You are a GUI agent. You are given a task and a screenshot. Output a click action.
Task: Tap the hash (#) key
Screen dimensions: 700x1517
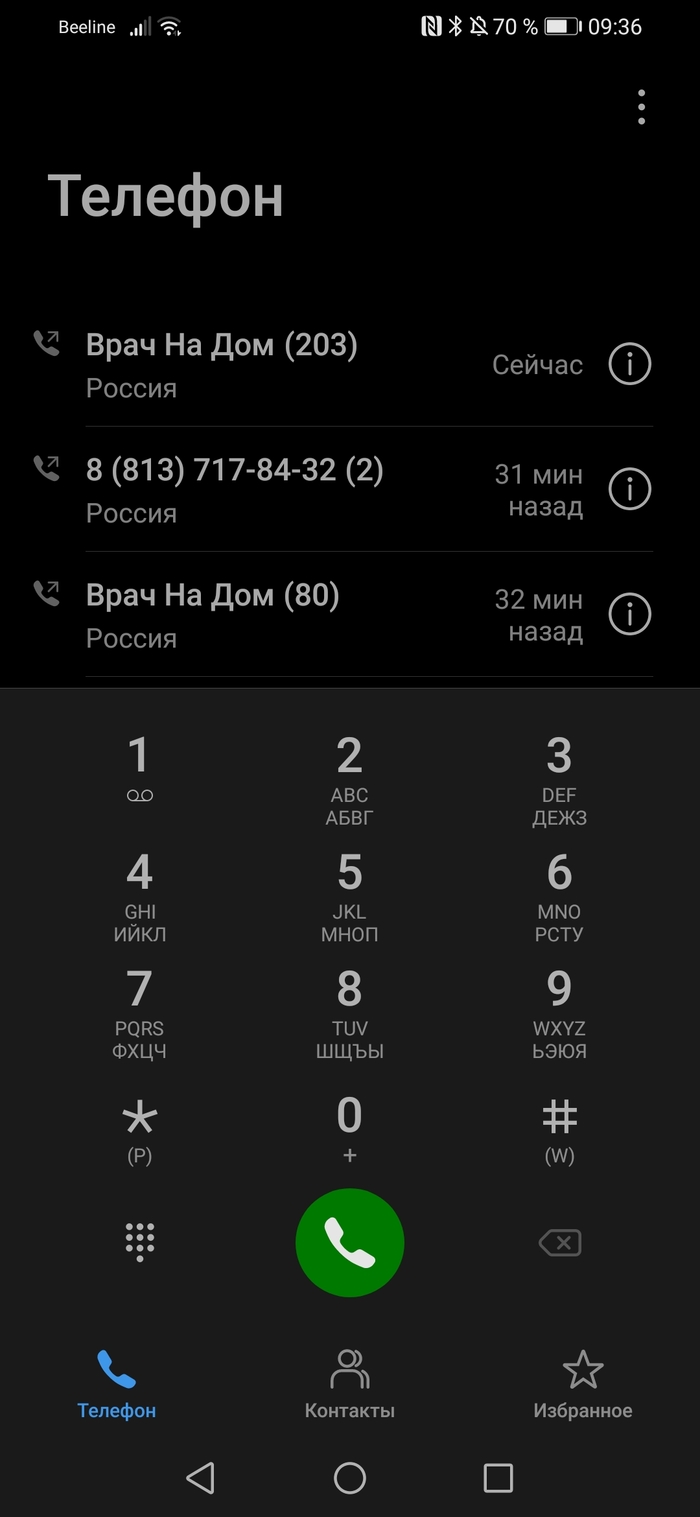[559, 1127]
